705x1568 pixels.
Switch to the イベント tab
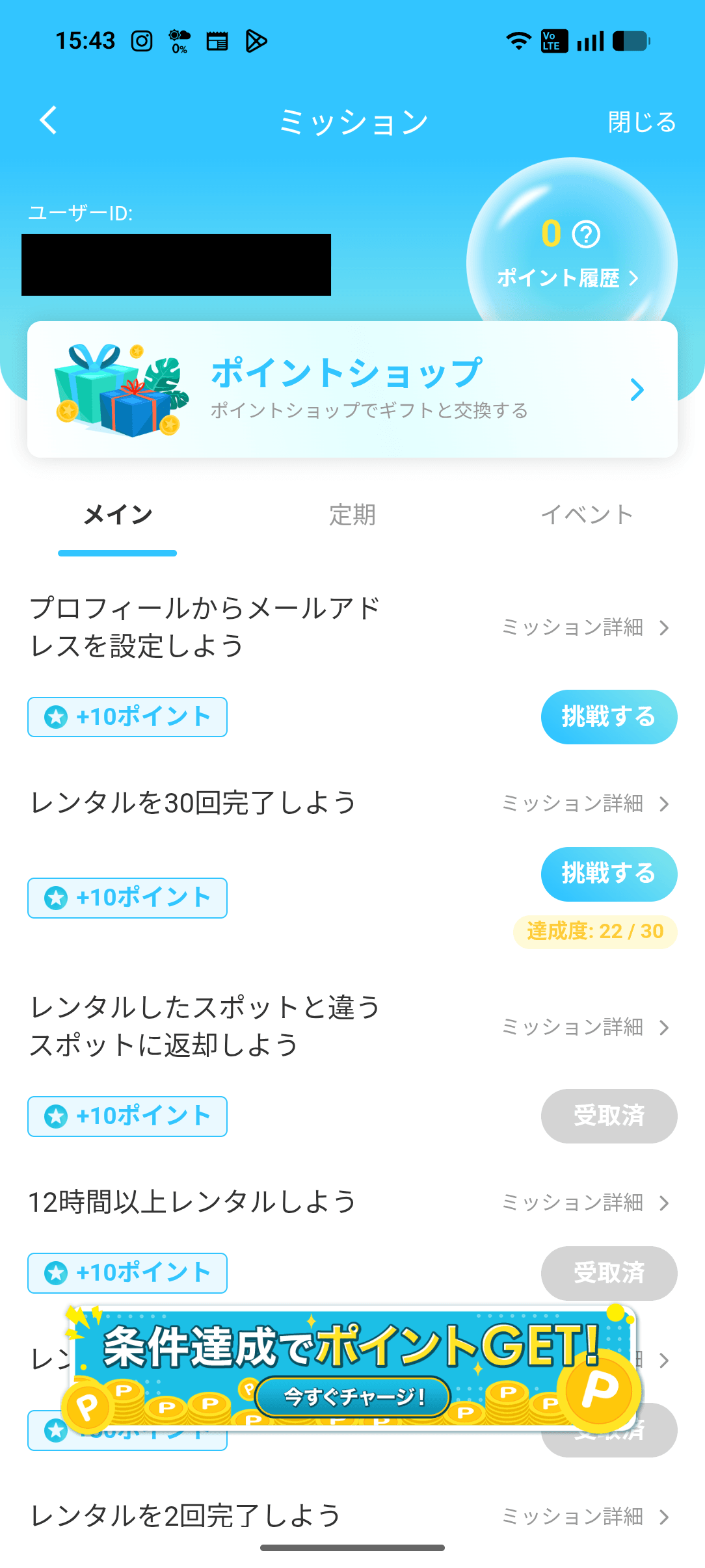[587, 515]
